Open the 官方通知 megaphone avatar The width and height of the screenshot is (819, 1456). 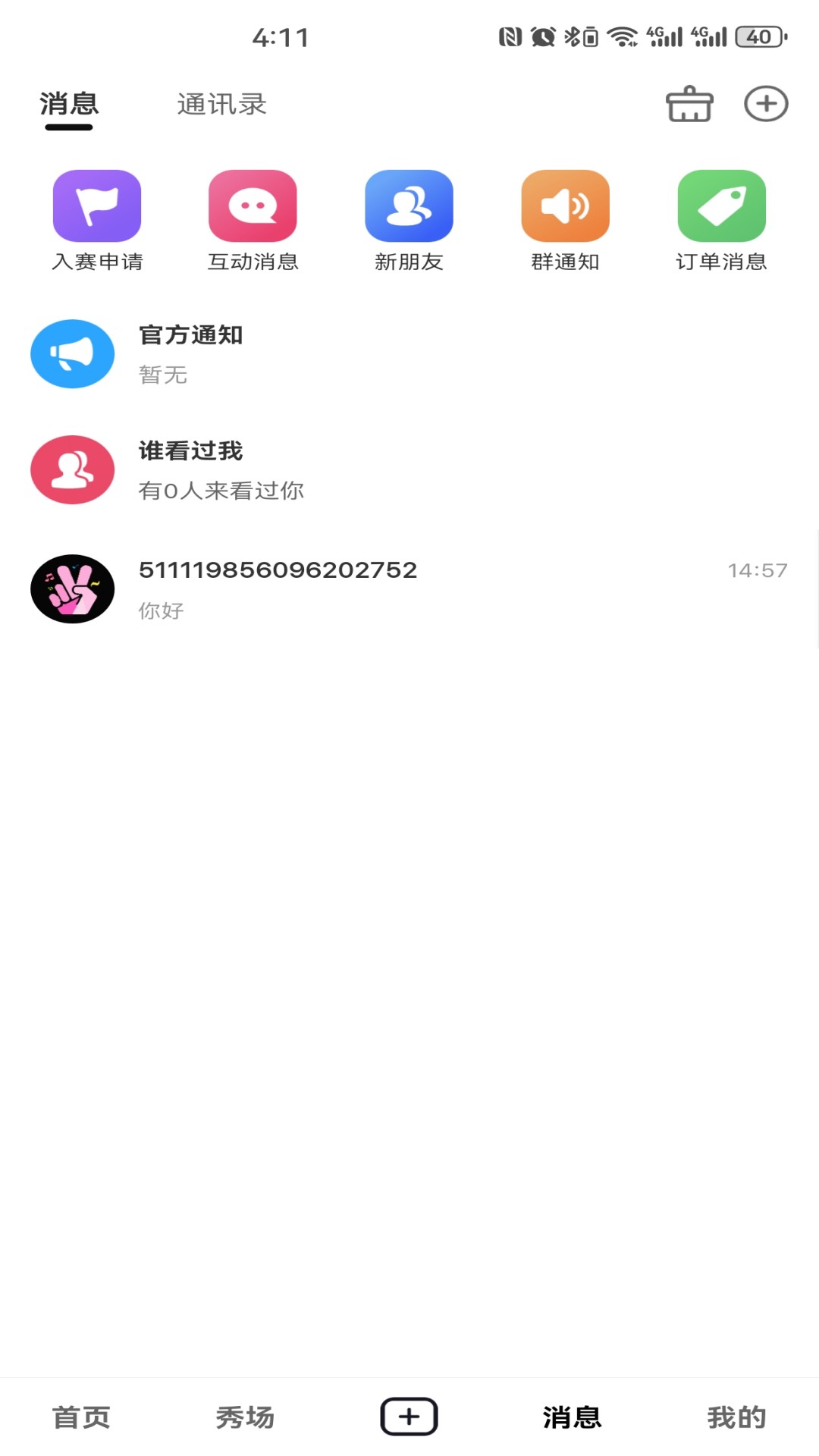click(72, 353)
